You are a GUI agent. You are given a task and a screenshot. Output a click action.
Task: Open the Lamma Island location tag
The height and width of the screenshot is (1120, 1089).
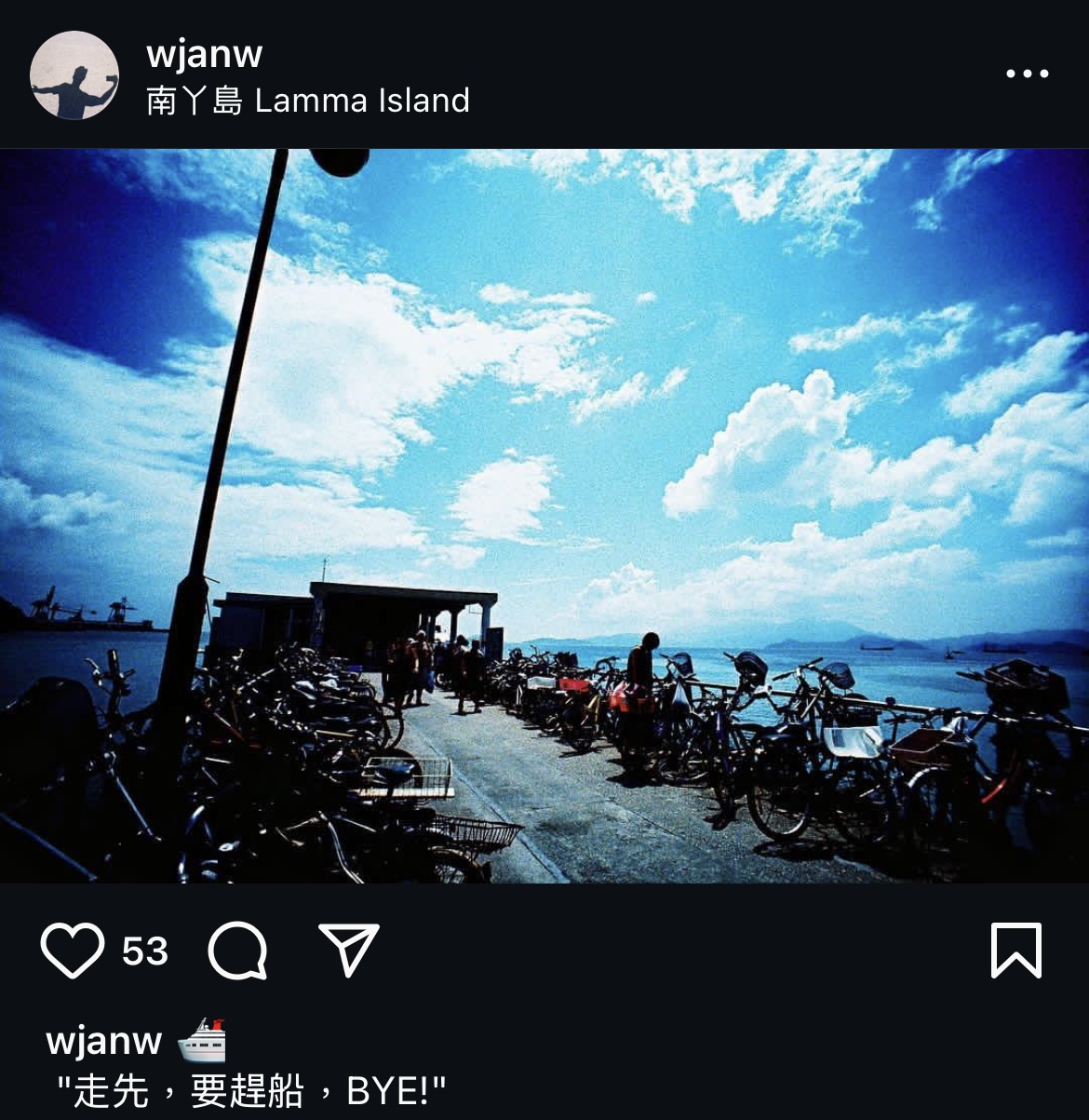pyautogui.click(x=307, y=101)
